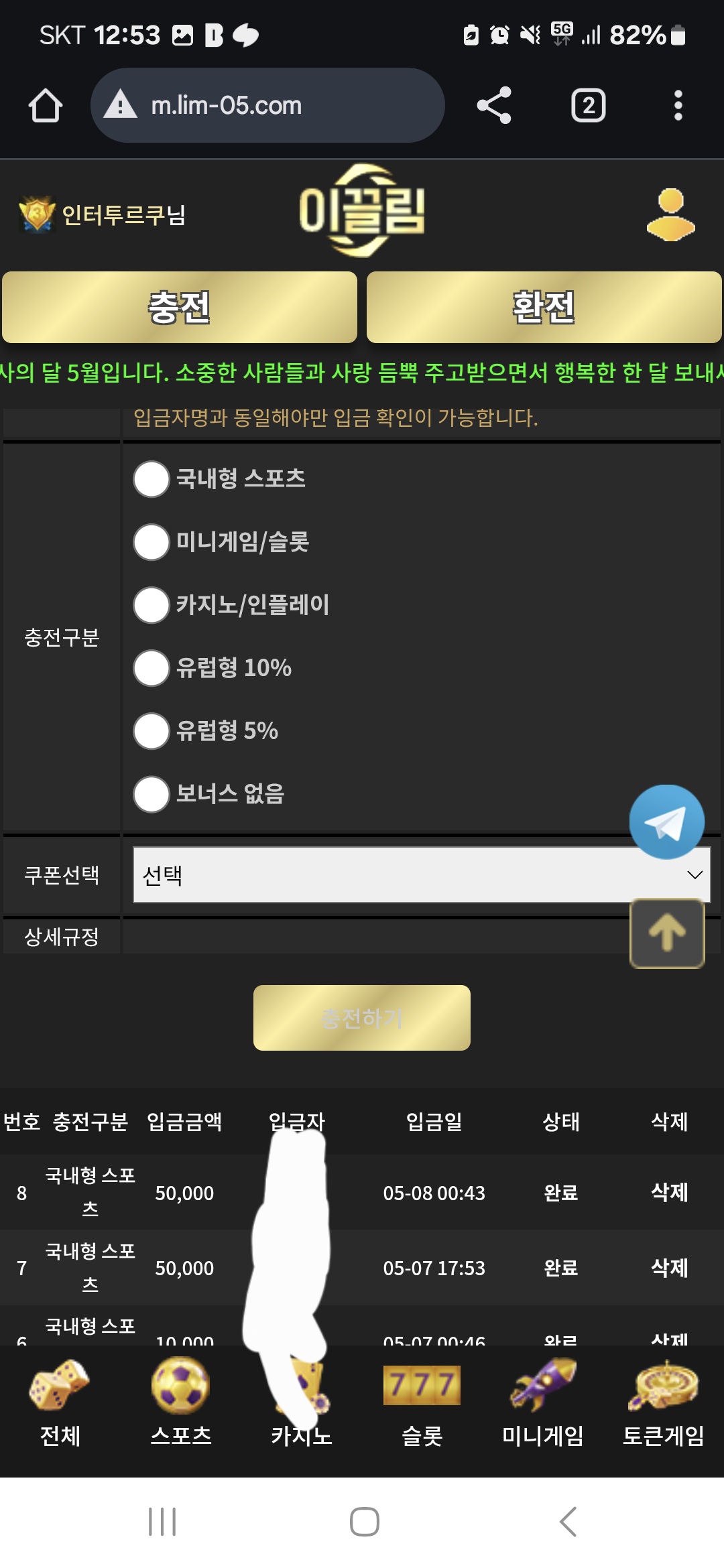Open the user profile icon
Screen dimensions: 724x1568
tap(670, 214)
